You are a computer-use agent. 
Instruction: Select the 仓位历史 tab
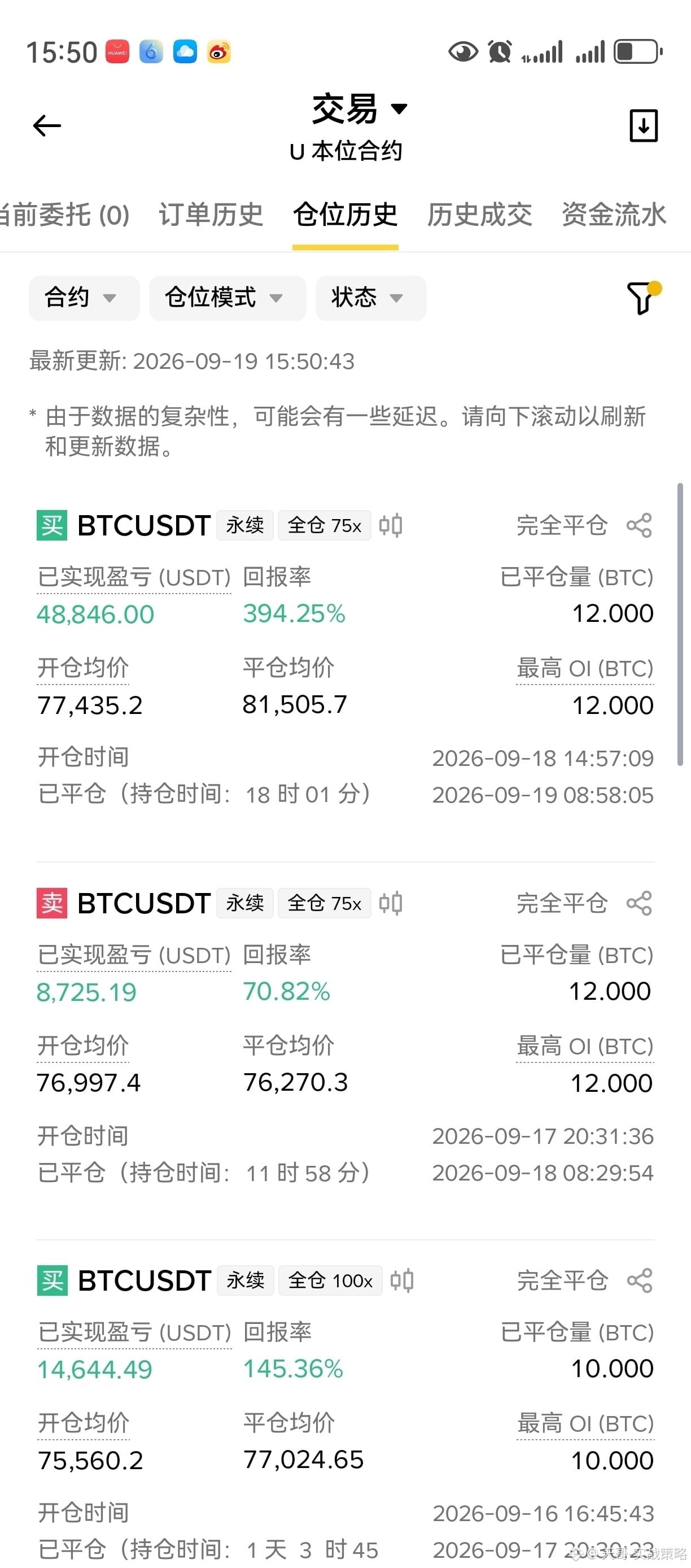click(345, 215)
